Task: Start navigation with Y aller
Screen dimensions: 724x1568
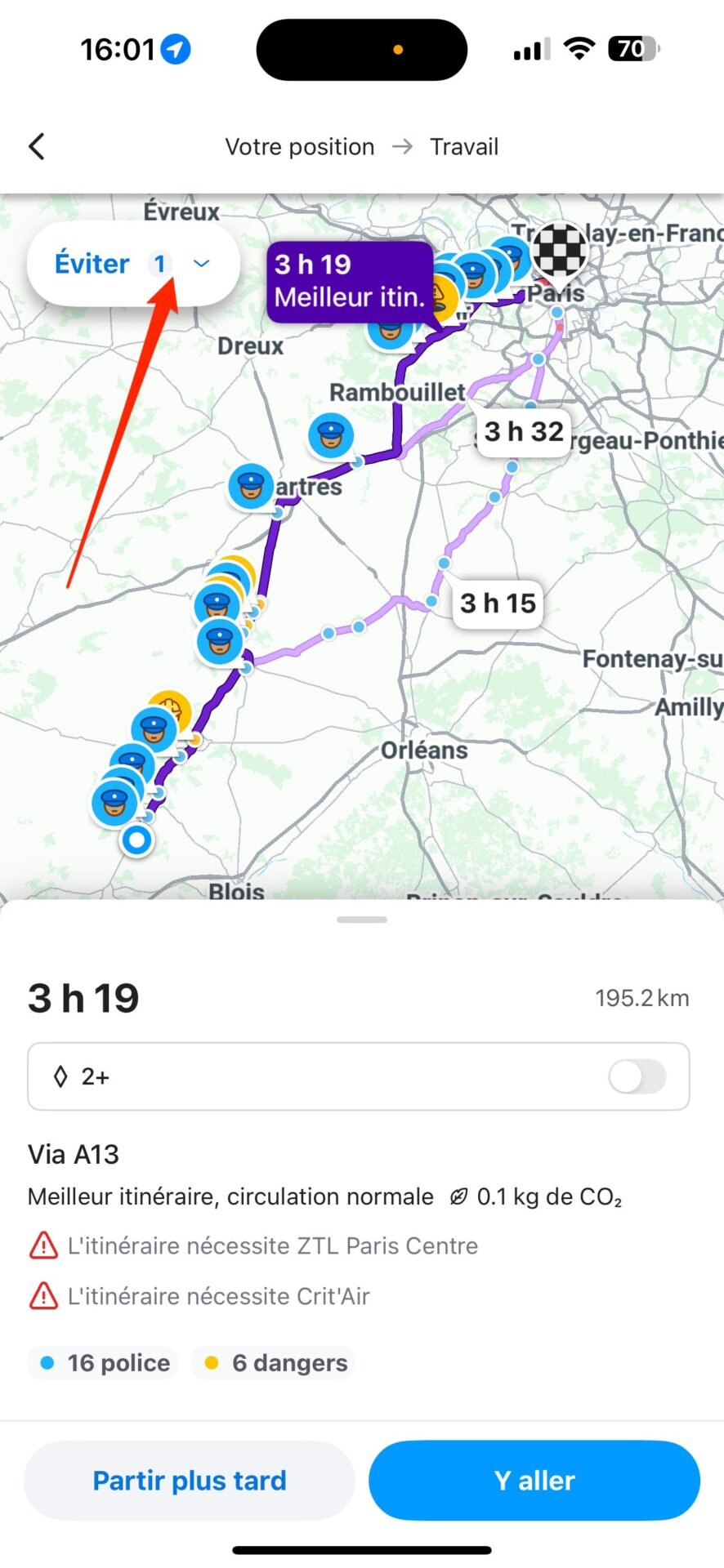Action: [534, 1481]
